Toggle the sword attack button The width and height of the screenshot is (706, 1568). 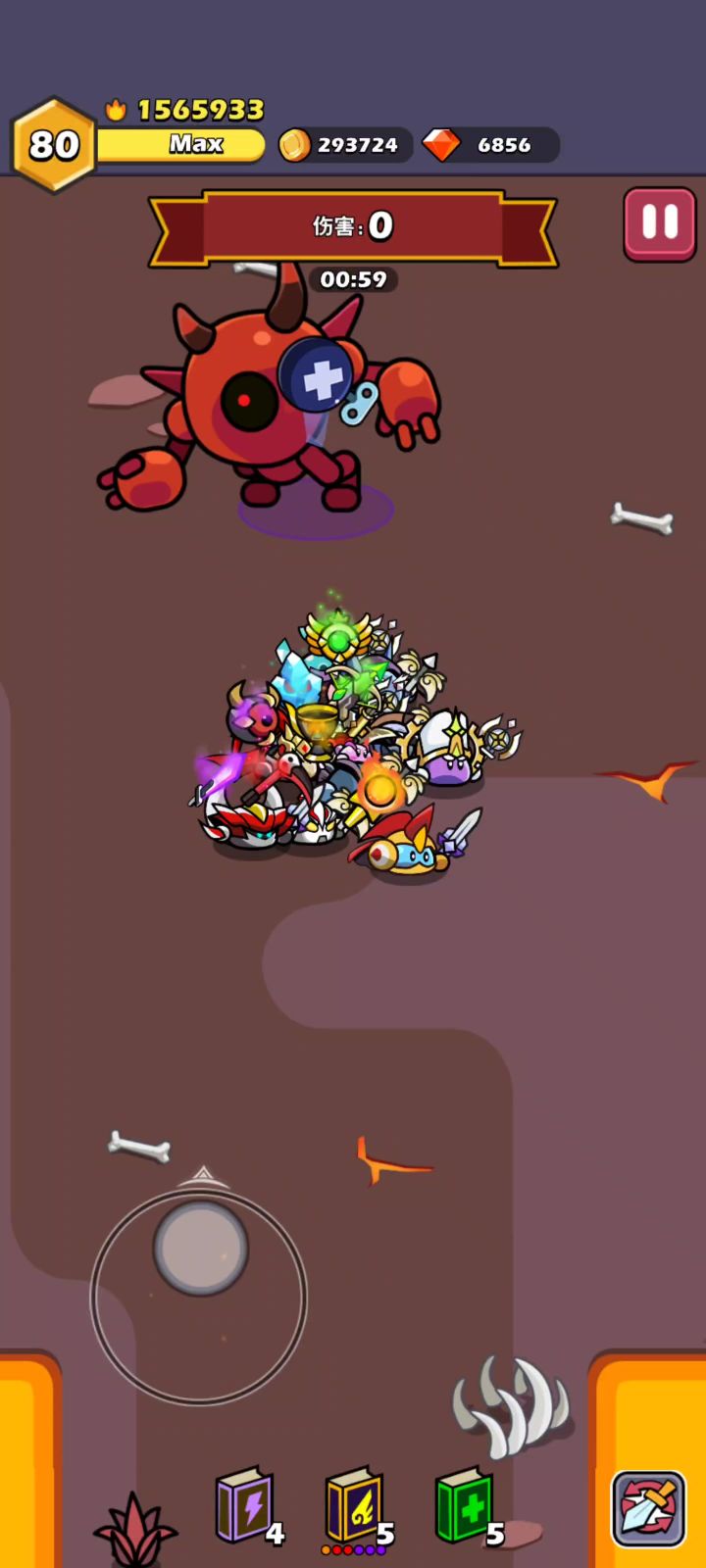click(x=649, y=1508)
